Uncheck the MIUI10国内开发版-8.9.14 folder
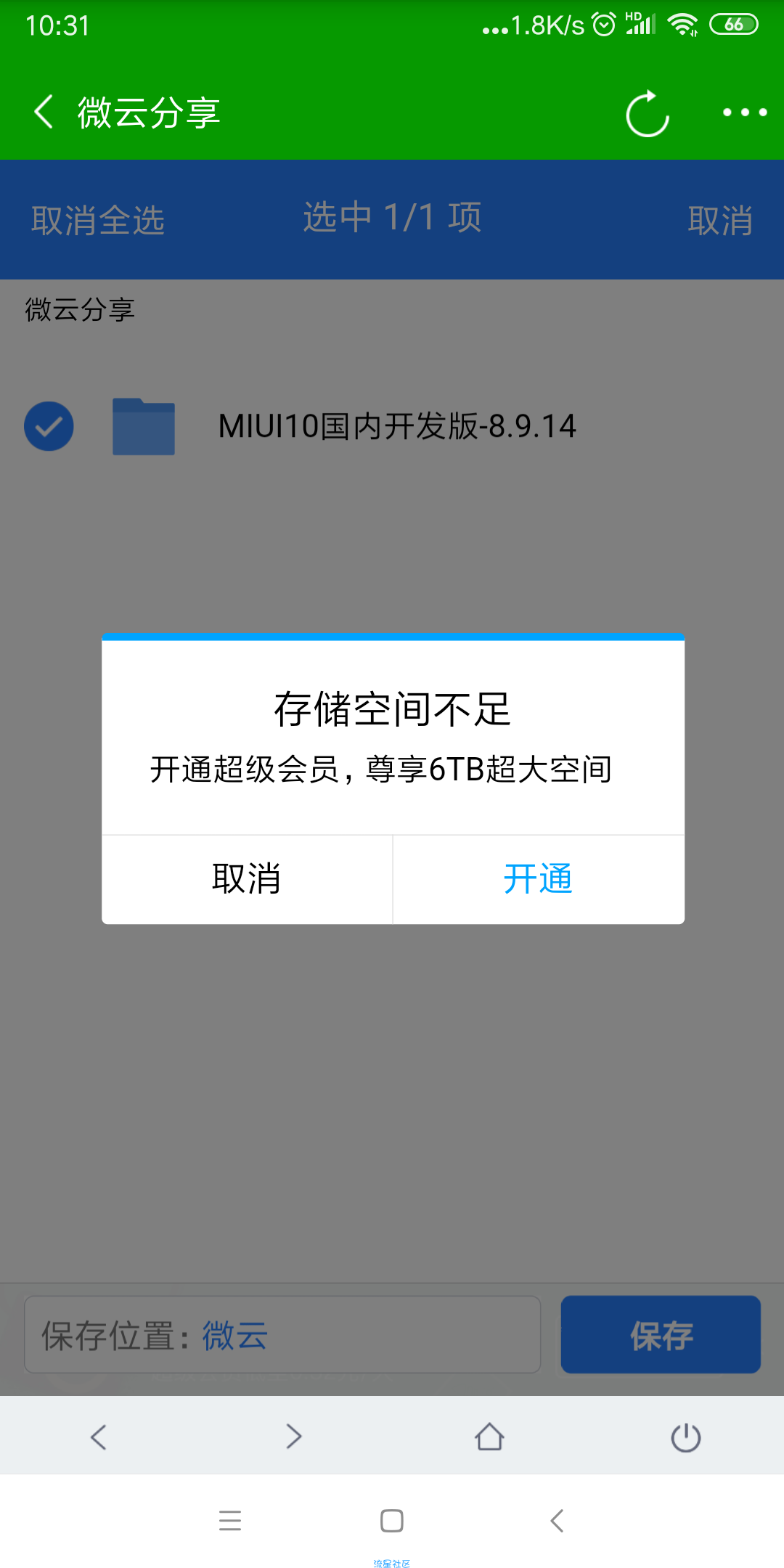The image size is (784, 1568). (x=49, y=426)
